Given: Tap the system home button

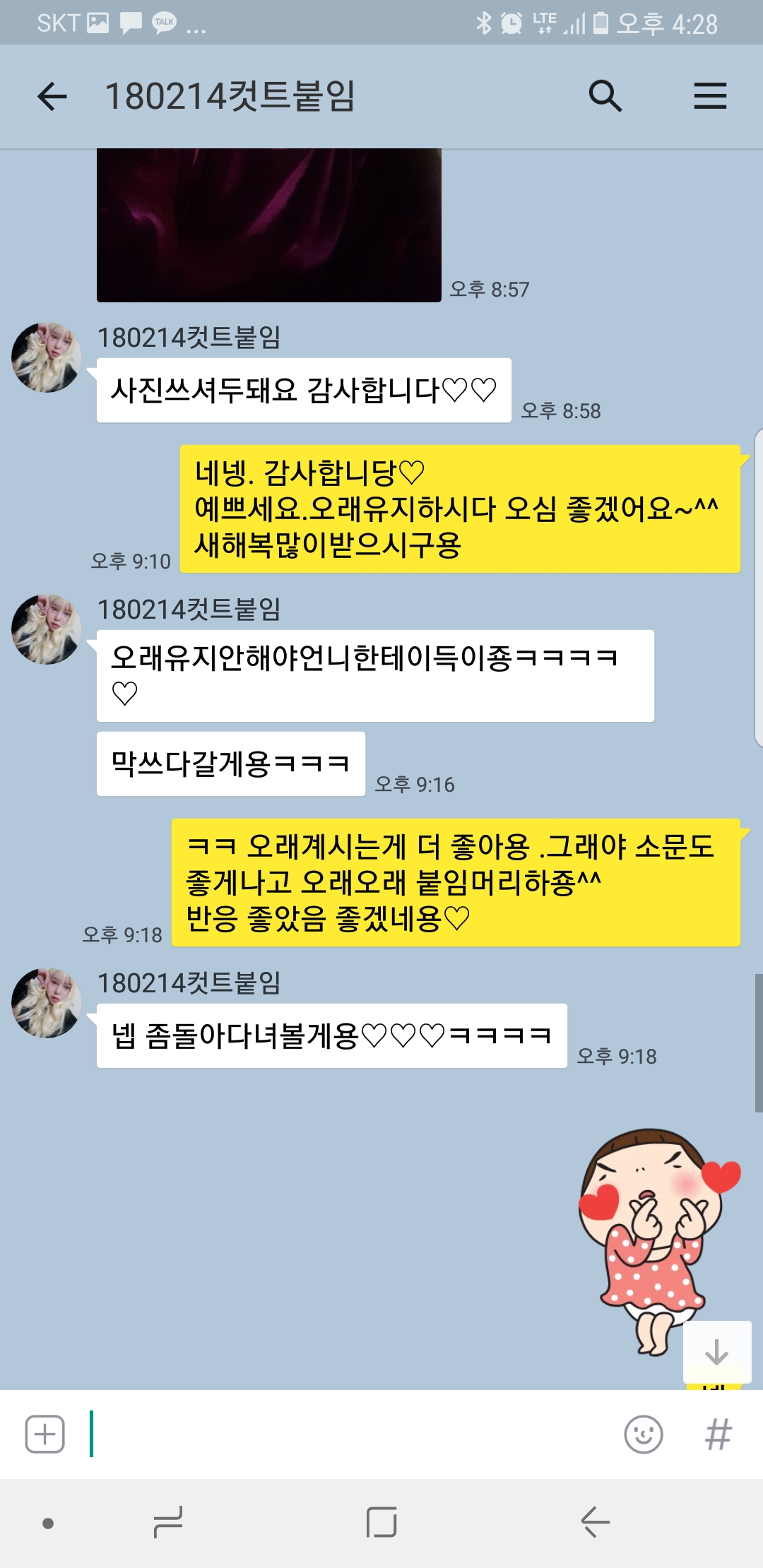Looking at the screenshot, I should (x=381, y=1522).
